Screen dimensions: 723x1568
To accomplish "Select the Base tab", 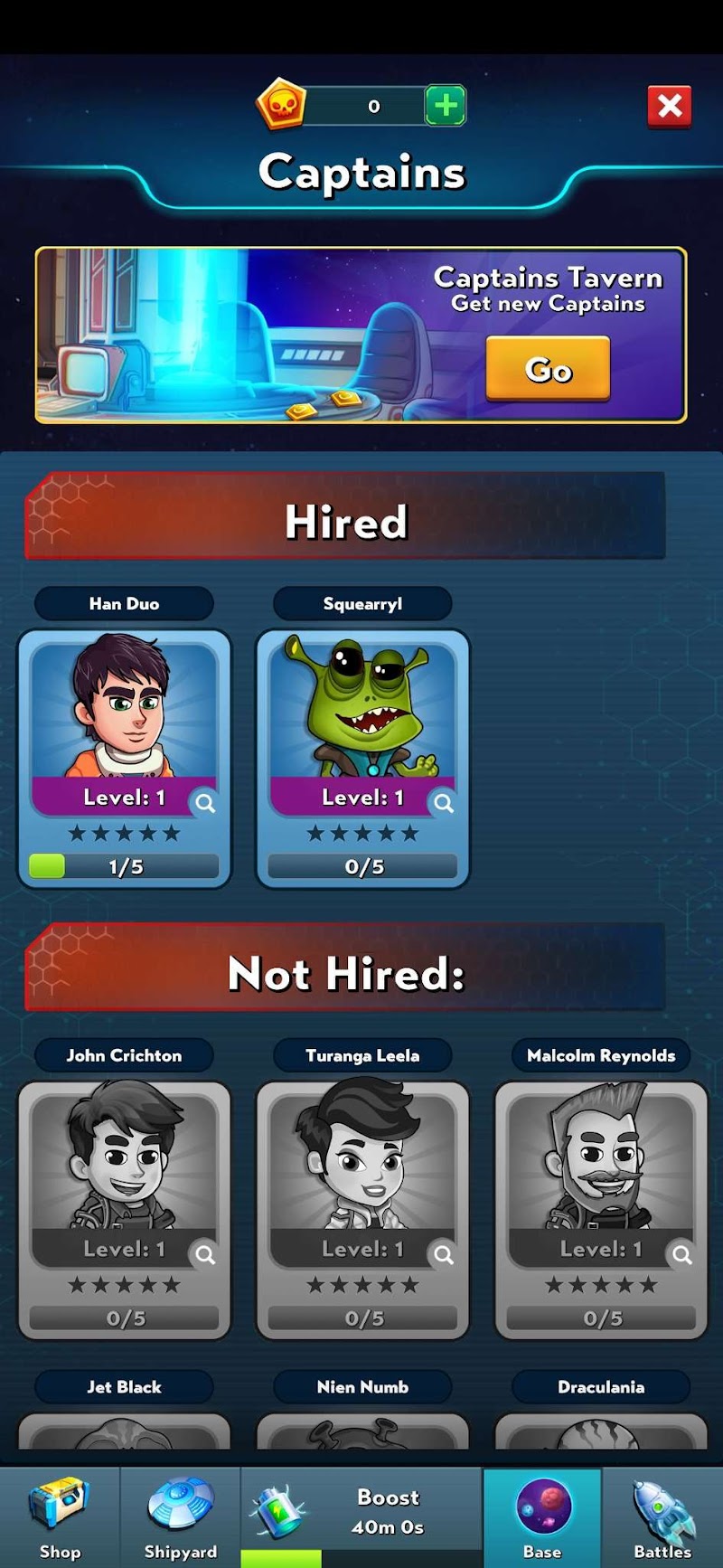I will pos(542,1517).
